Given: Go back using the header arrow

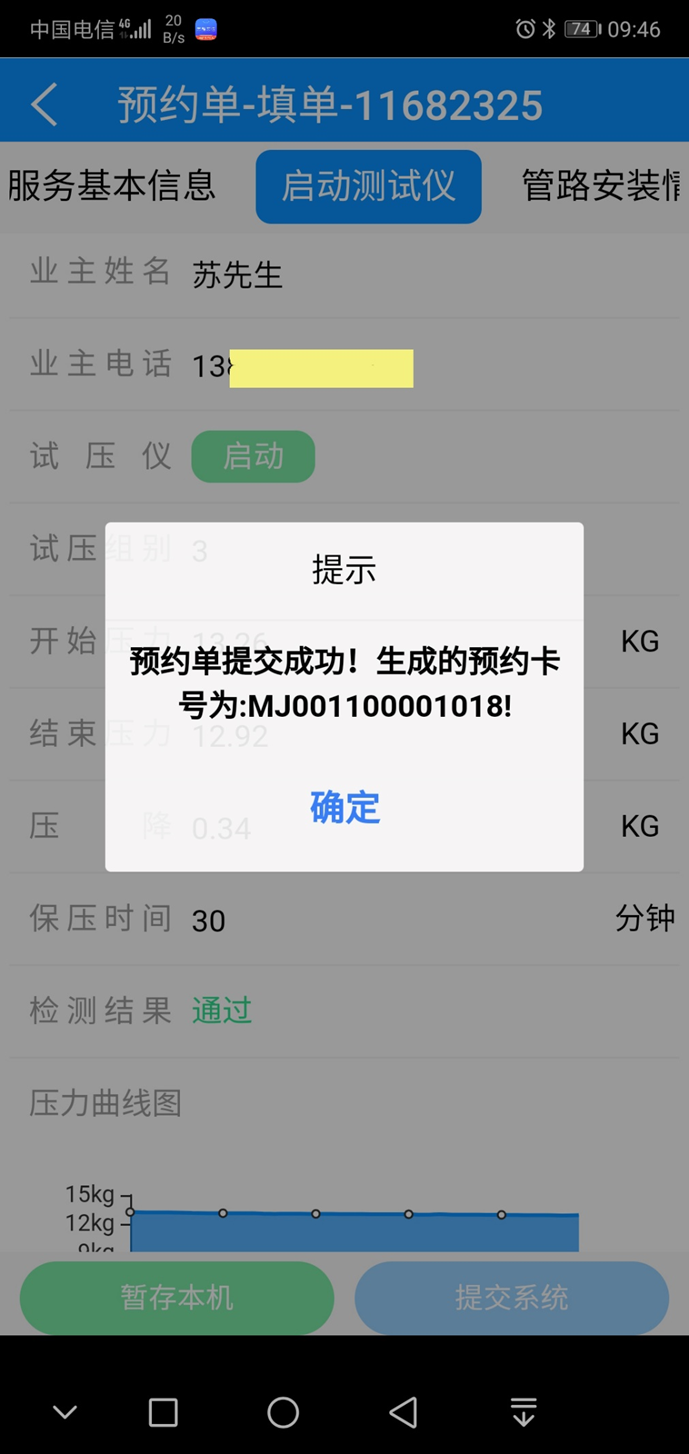Looking at the screenshot, I should 44,104.
